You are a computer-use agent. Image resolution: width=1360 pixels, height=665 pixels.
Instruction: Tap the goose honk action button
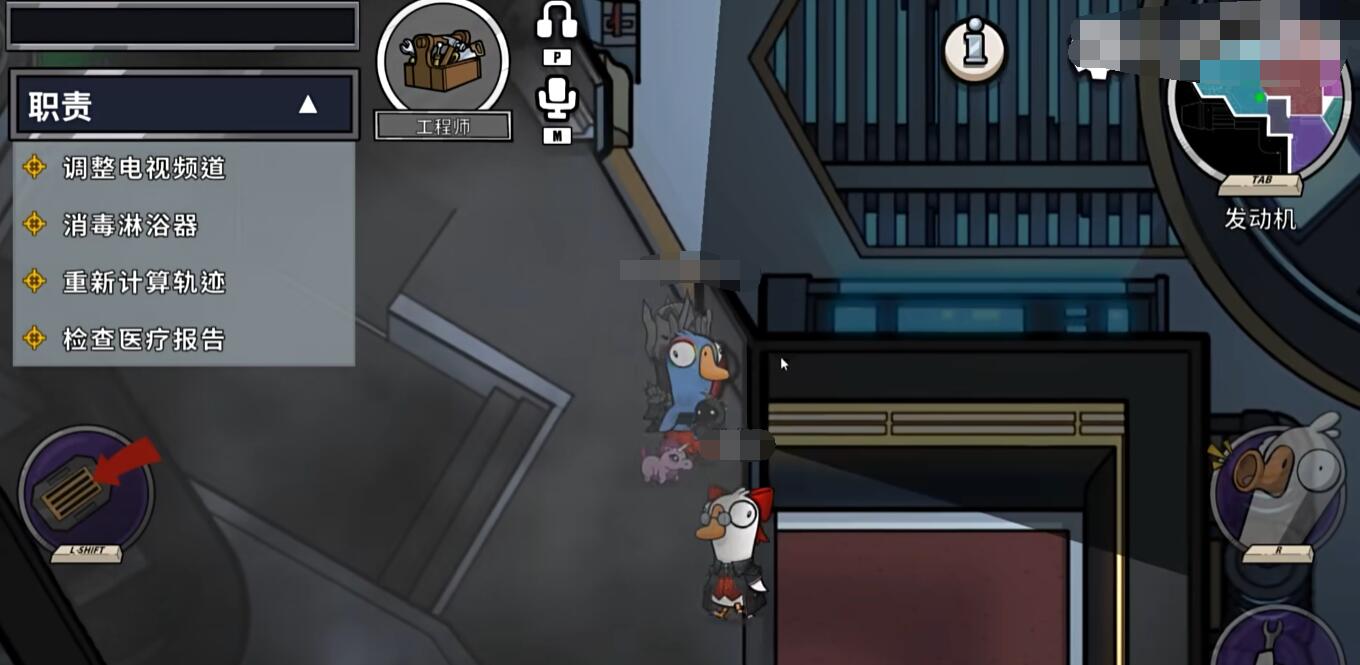point(1279,485)
